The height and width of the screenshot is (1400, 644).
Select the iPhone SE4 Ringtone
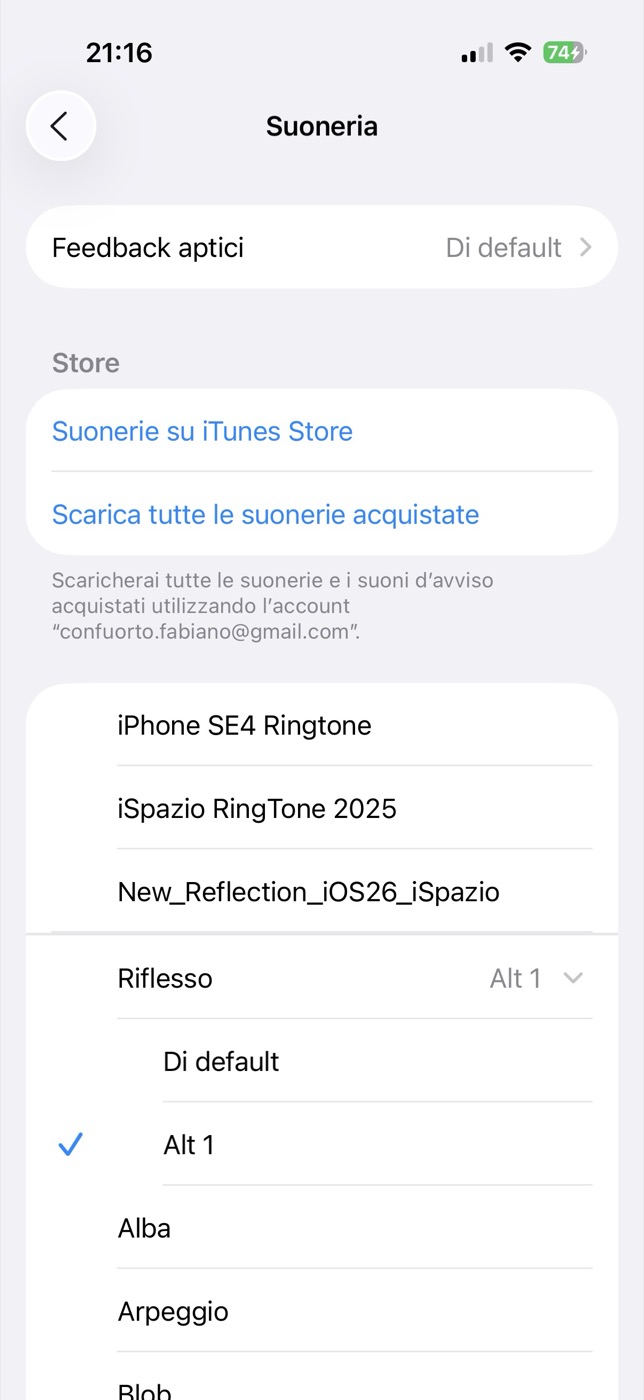click(x=321, y=725)
